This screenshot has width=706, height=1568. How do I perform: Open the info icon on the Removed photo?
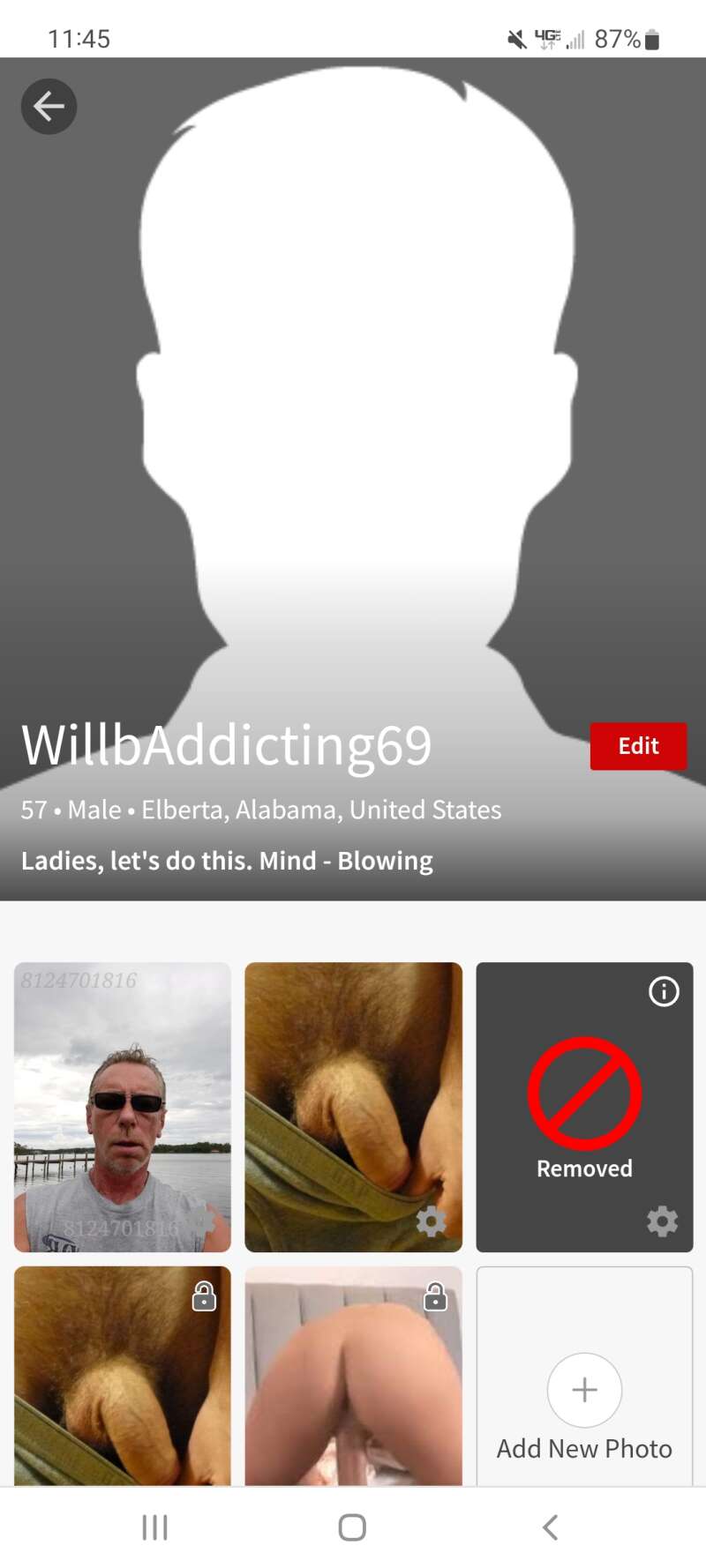click(x=664, y=991)
